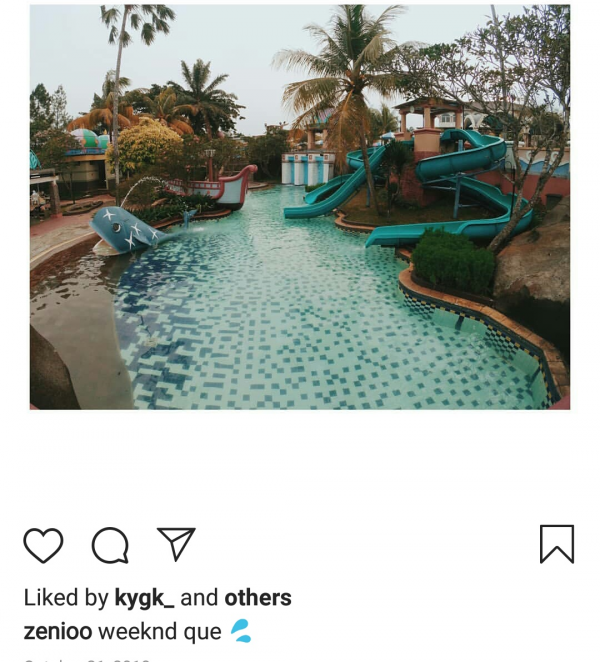Image resolution: width=600 pixels, height=662 pixels.
Task: Open the water park pool photo
Action: coord(300,207)
